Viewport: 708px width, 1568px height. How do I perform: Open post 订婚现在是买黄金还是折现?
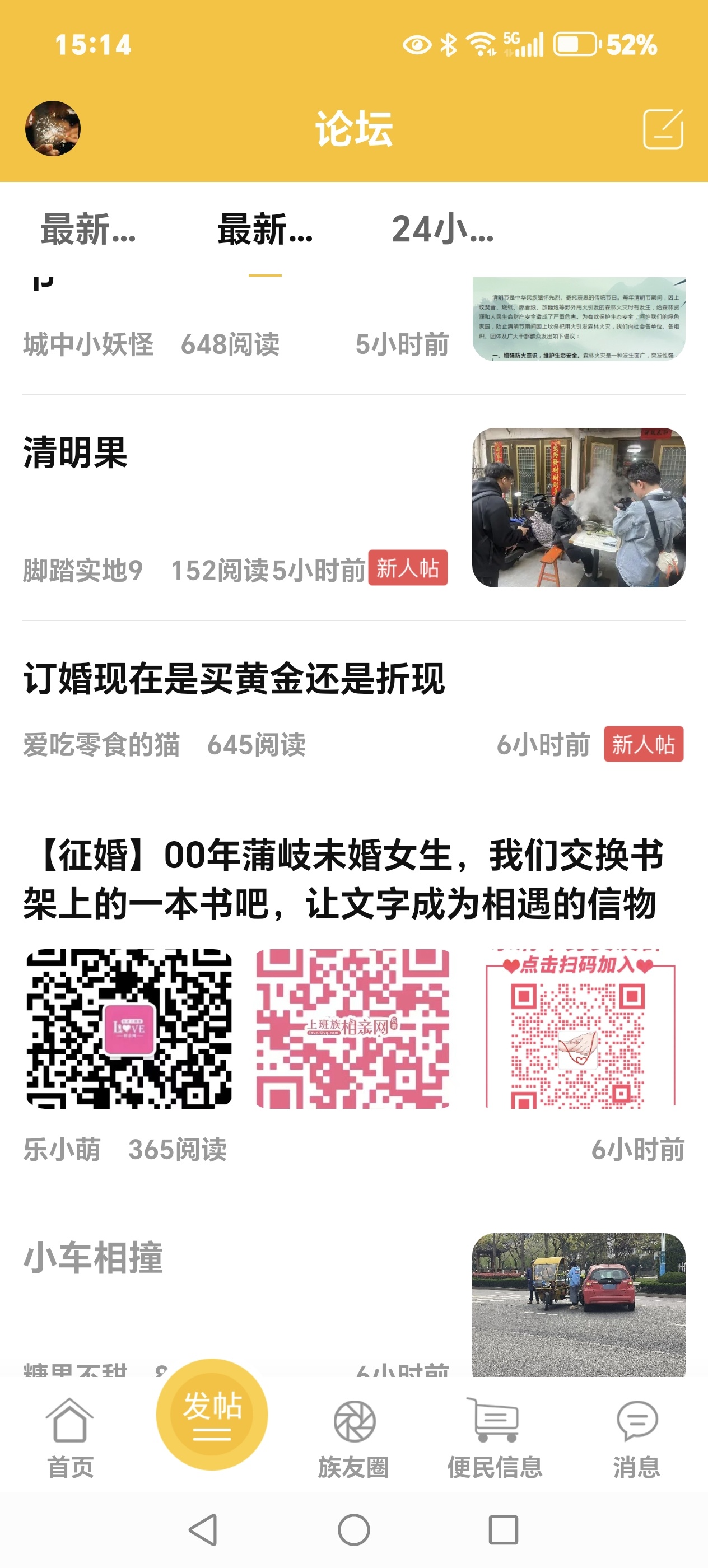point(234,678)
